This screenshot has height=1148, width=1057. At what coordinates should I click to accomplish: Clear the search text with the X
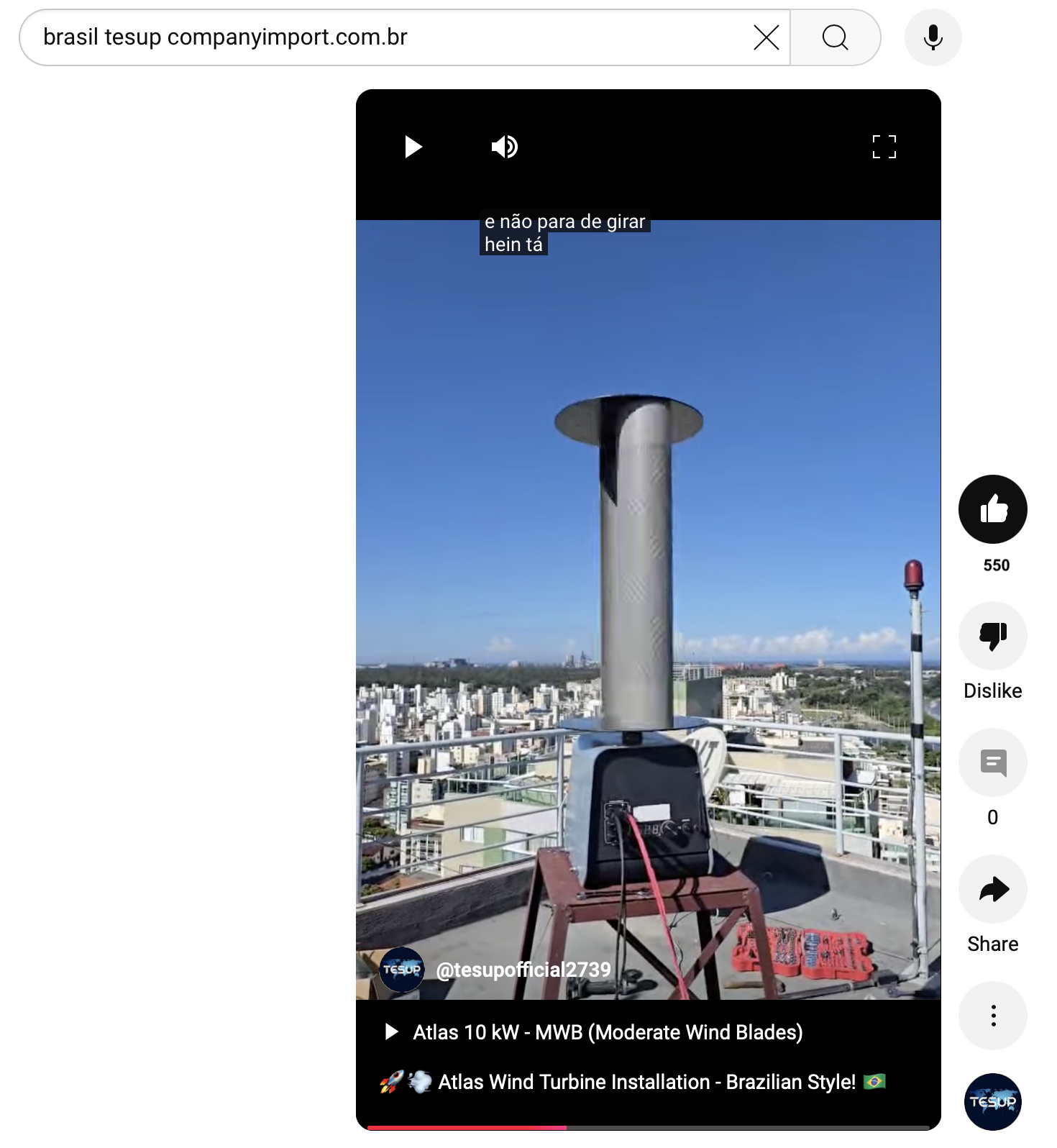(766, 37)
